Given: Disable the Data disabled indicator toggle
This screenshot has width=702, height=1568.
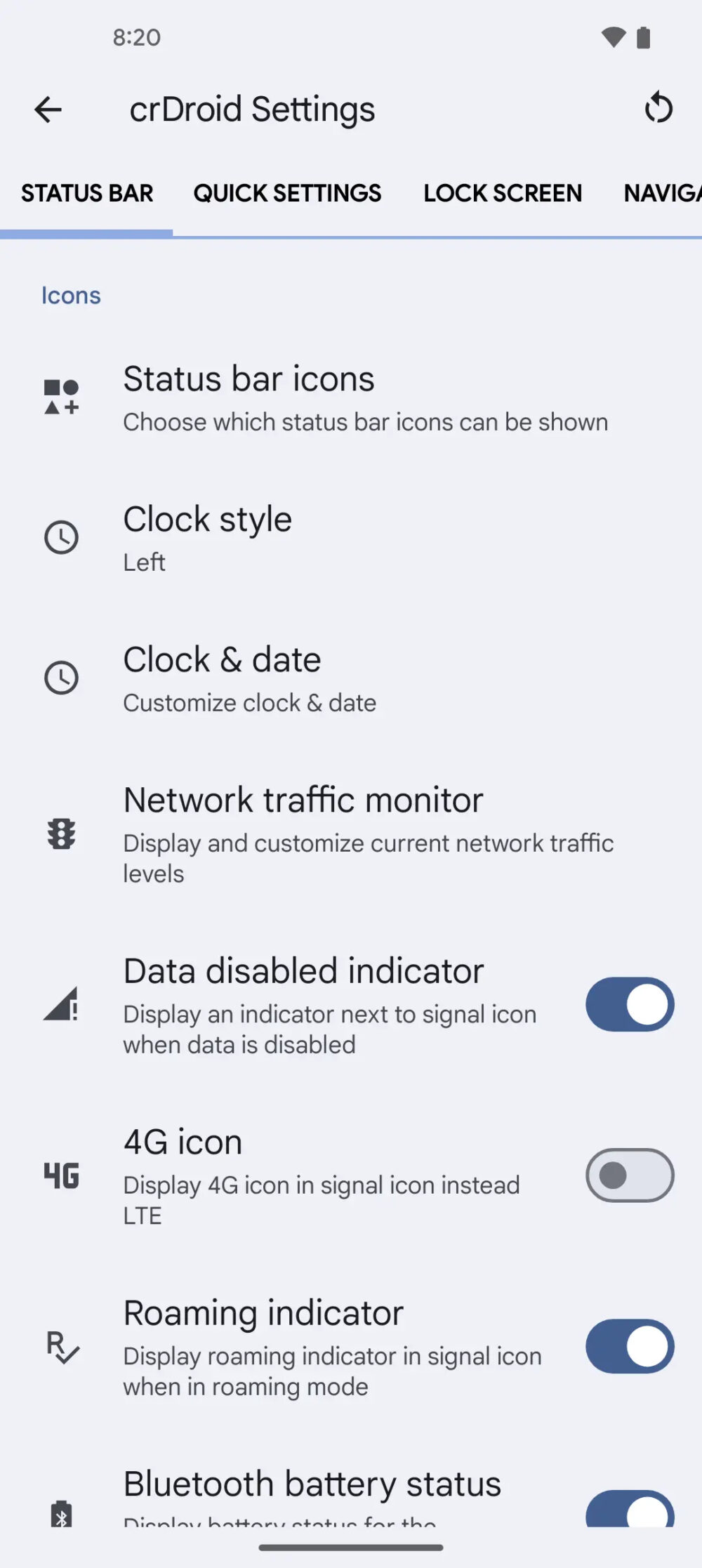Looking at the screenshot, I should coord(629,1004).
